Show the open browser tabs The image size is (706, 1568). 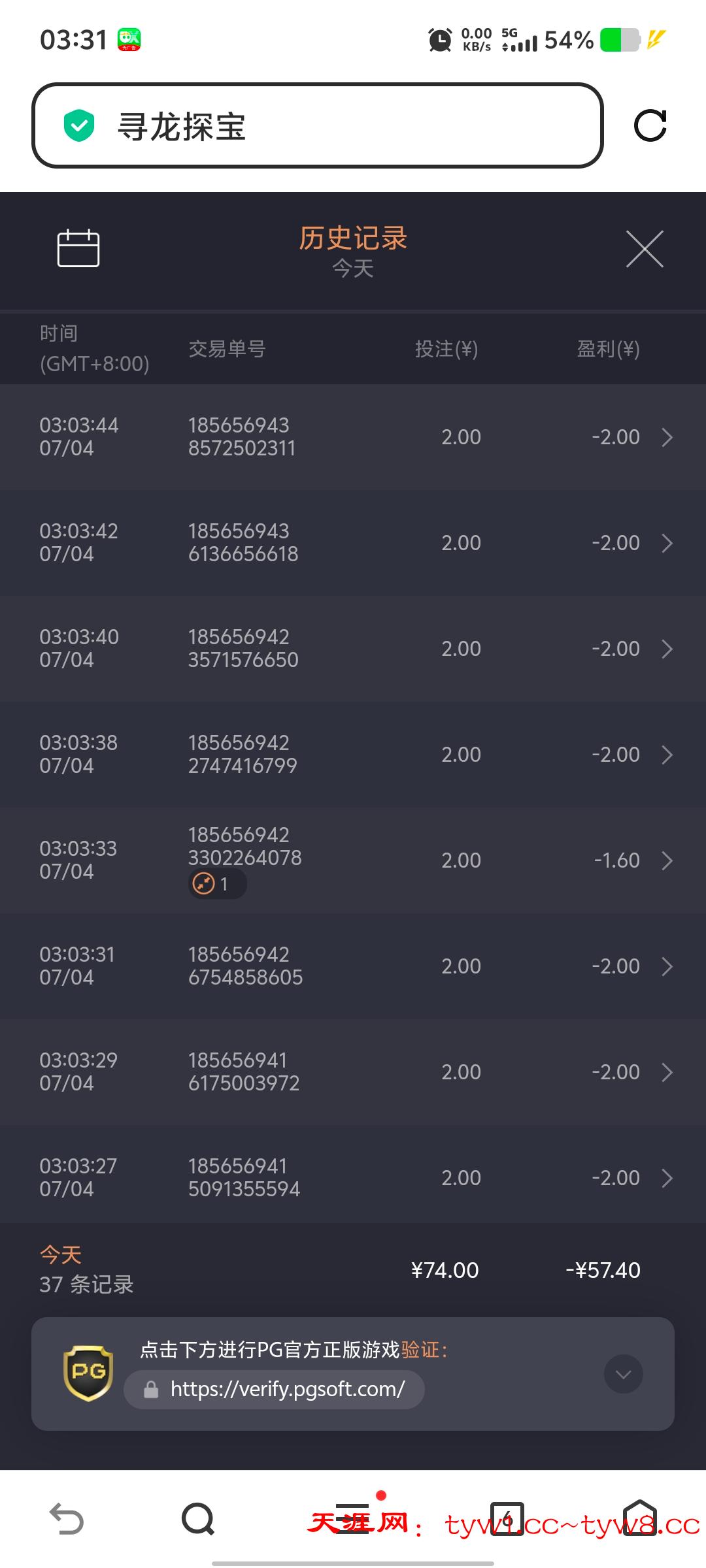click(x=508, y=1518)
